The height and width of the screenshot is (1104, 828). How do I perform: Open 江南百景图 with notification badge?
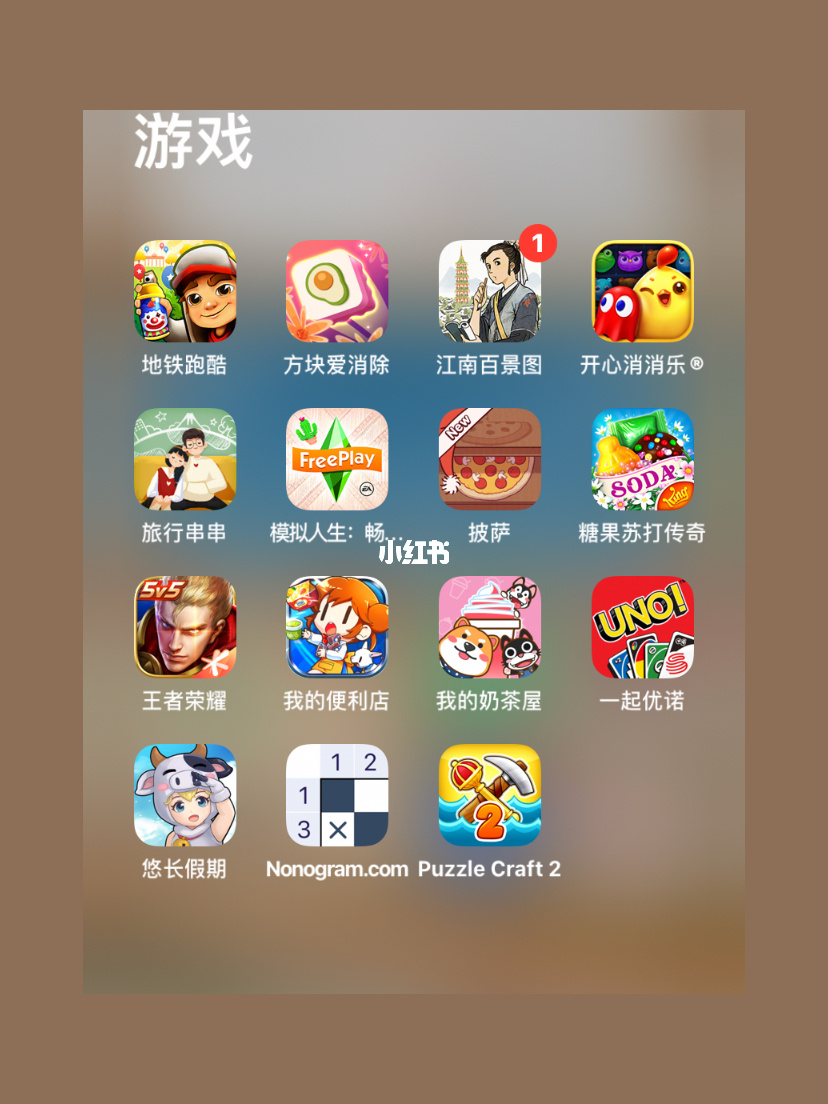coord(489,291)
